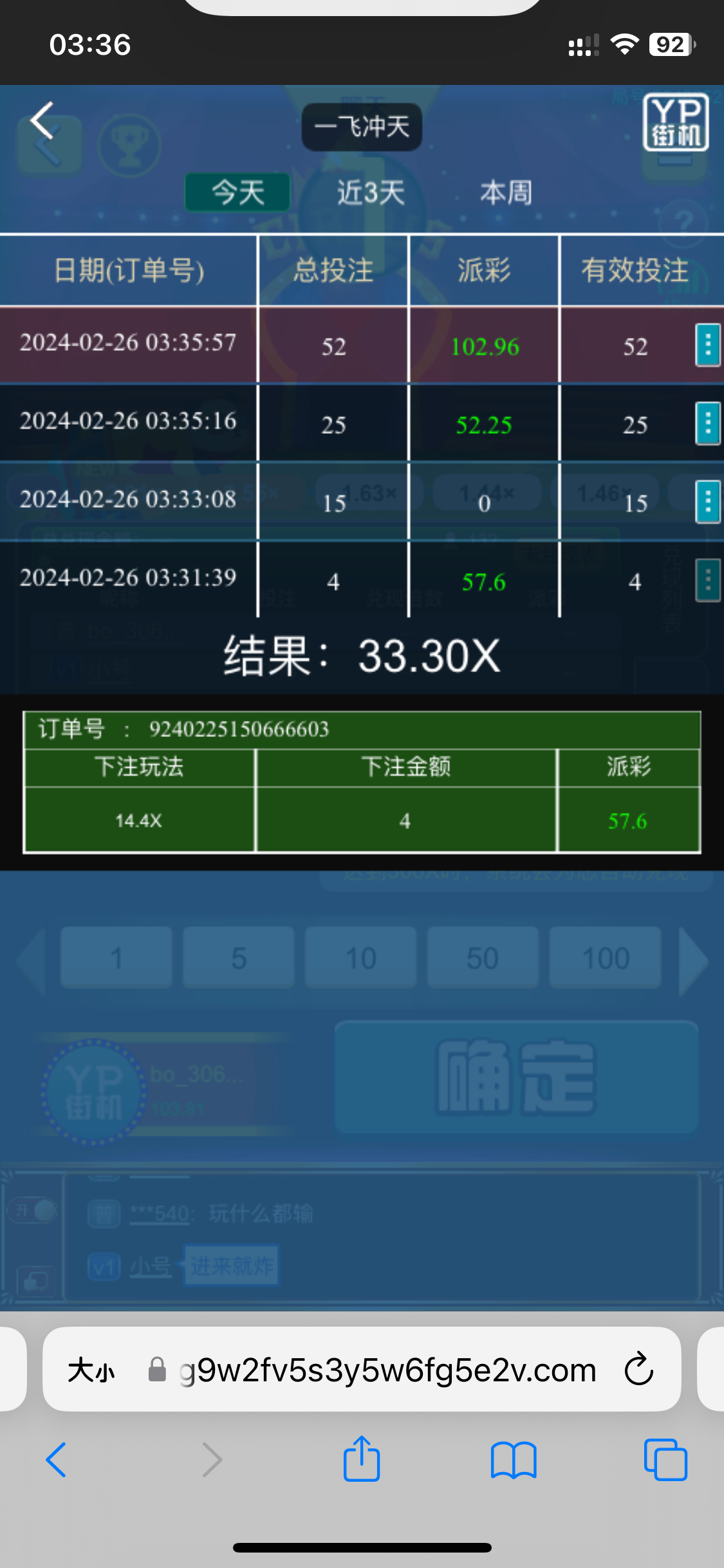Collapse details for the 03:31:39 order
Viewport: 724px width, 1568px height.
pyautogui.click(x=707, y=581)
